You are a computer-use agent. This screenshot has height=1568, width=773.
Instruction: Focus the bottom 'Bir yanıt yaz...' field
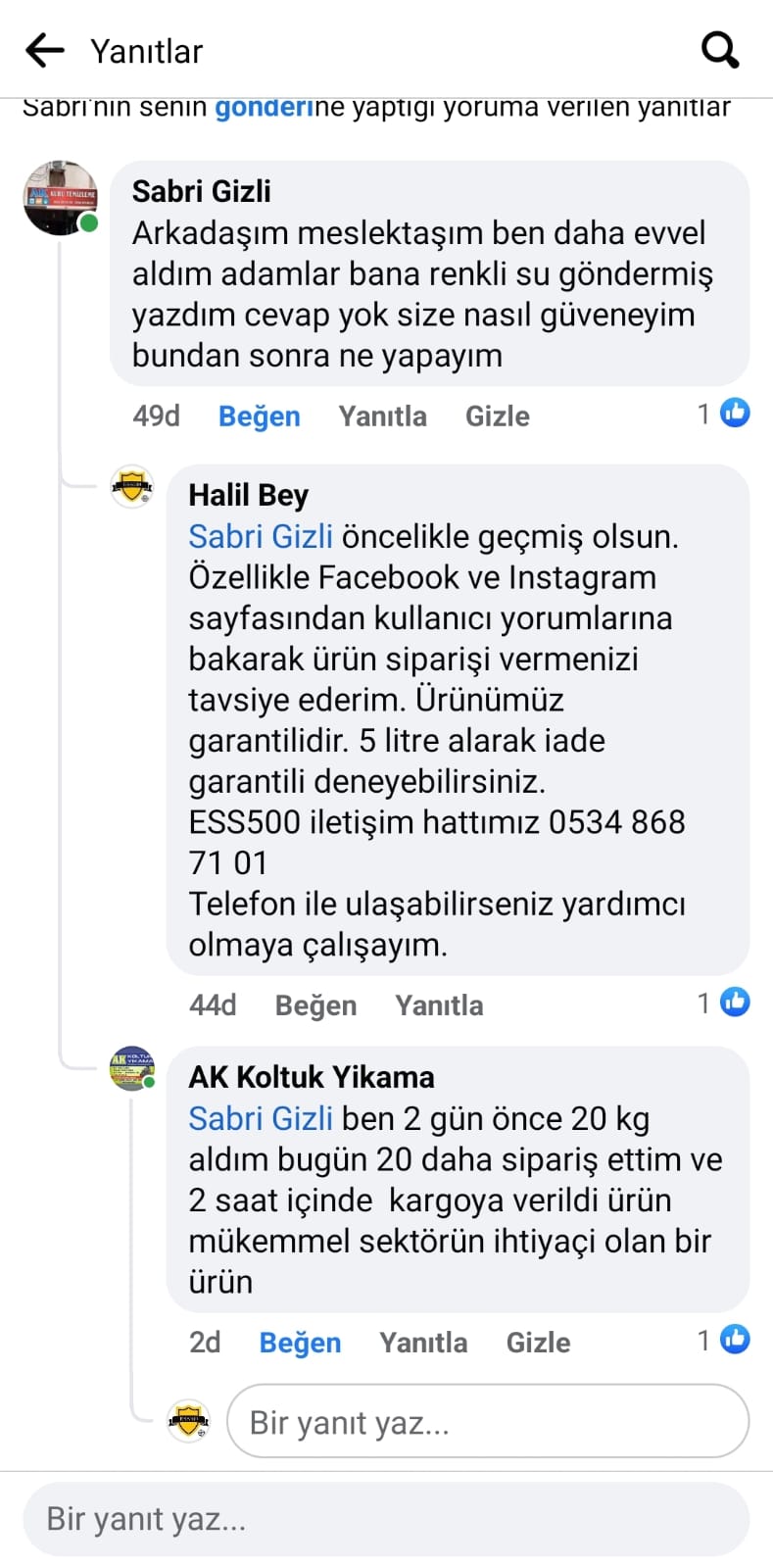pos(386,1519)
